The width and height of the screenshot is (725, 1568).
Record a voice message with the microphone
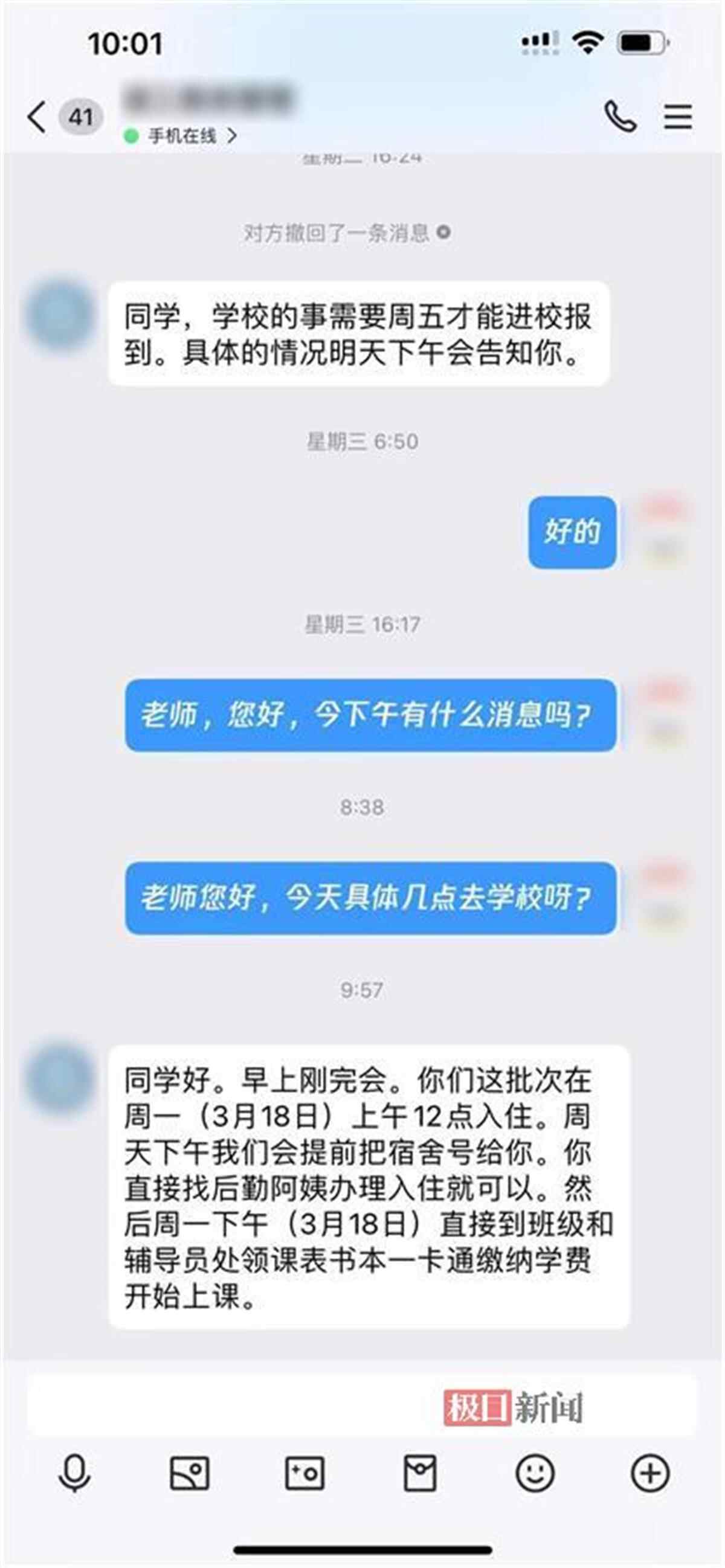click(74, 1474)
